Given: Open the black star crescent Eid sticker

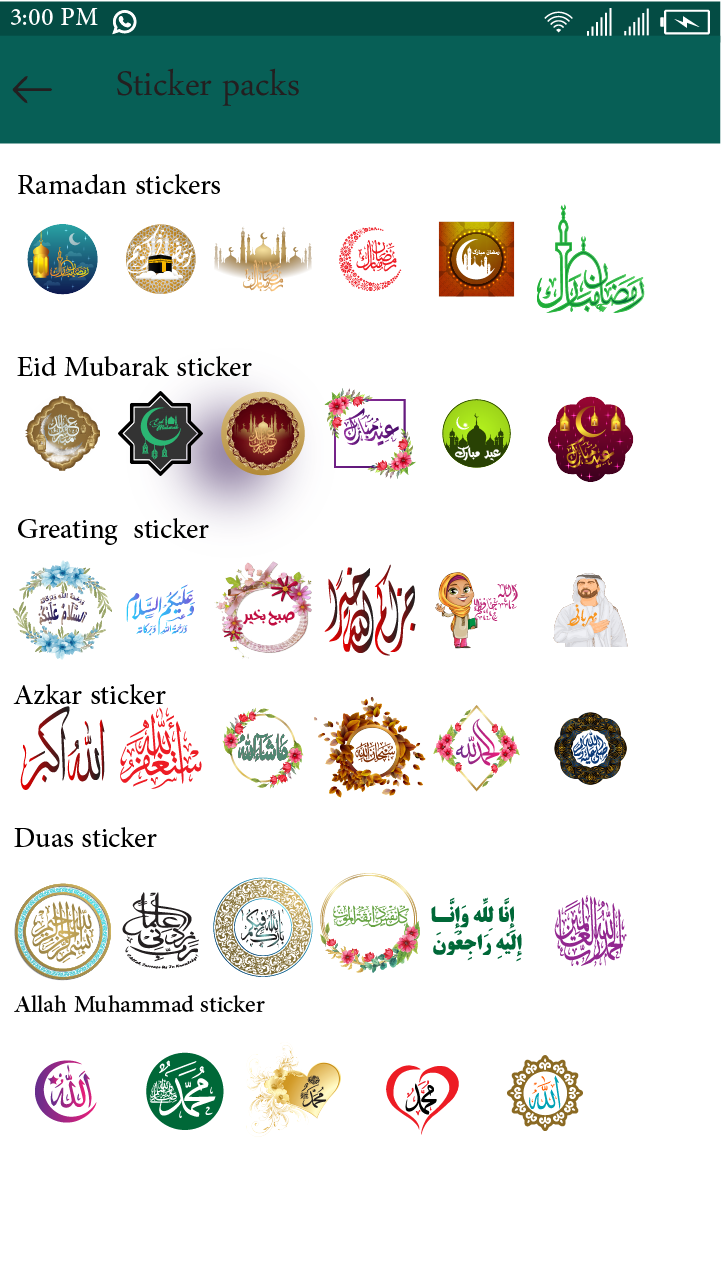Looking at the screenshot, I should 160,434.
